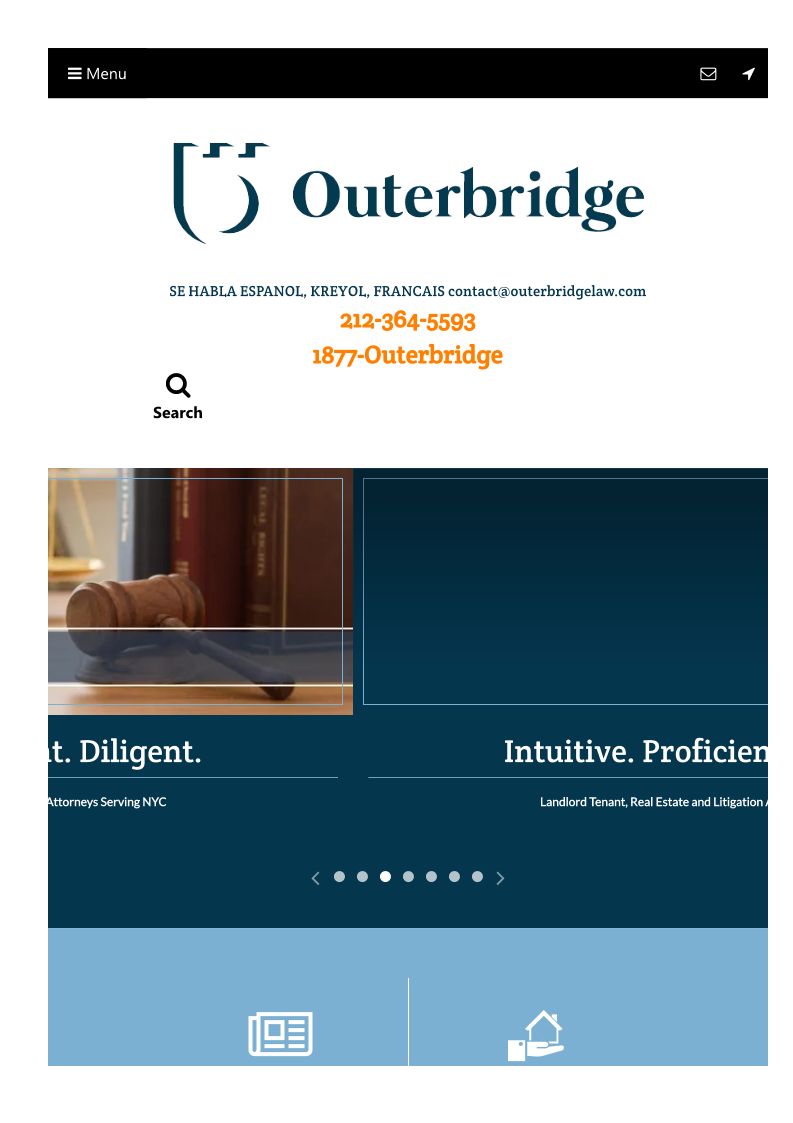Tap the envelope email icon

click(708, 73)
